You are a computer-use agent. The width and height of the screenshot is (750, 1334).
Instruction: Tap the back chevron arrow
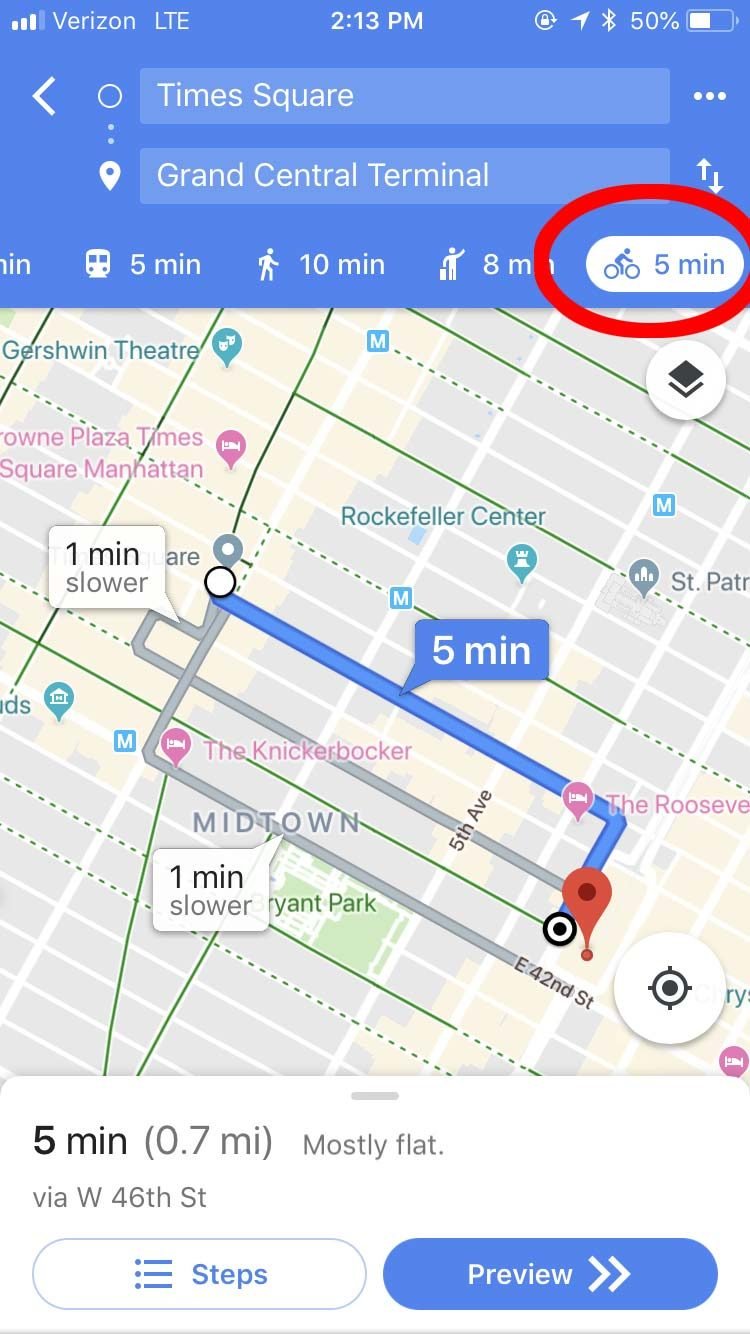(x=43, y=96)
